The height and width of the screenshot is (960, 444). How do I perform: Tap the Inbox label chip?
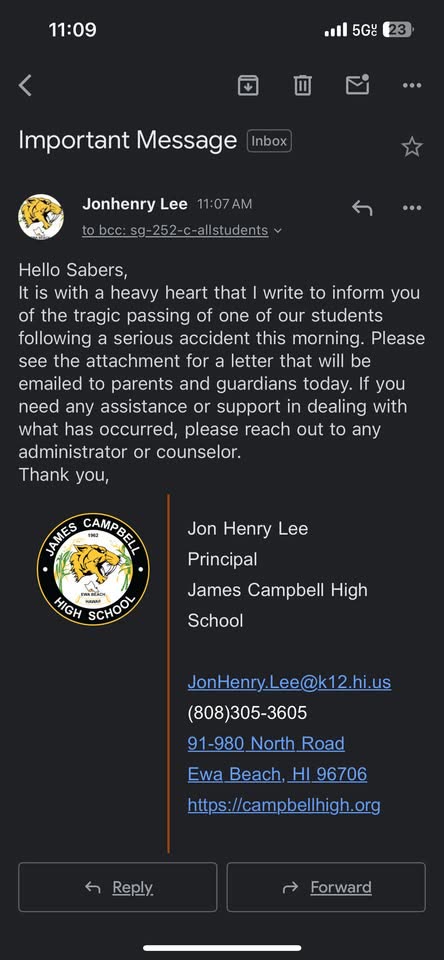coord(269,141)
